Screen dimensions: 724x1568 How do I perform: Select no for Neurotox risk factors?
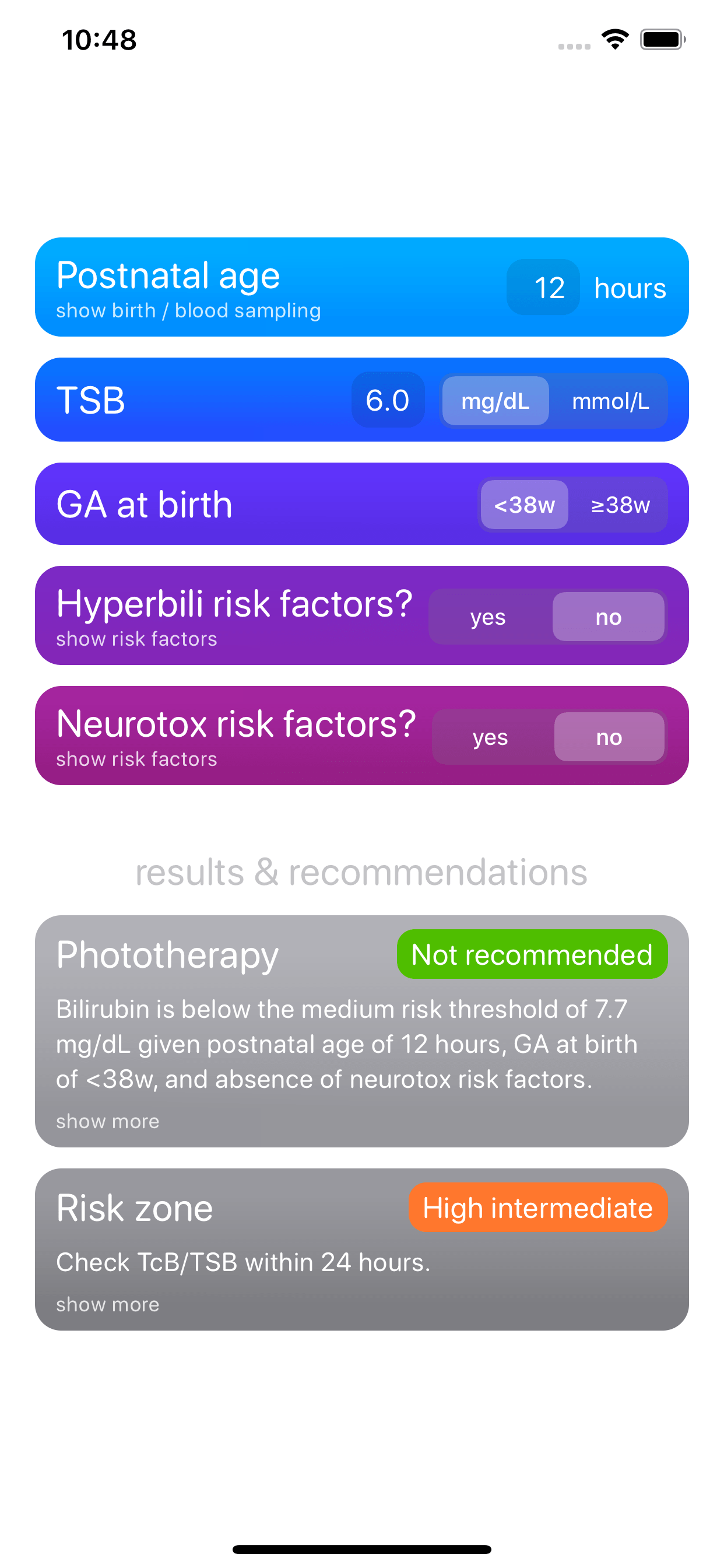tap(609, 737)
